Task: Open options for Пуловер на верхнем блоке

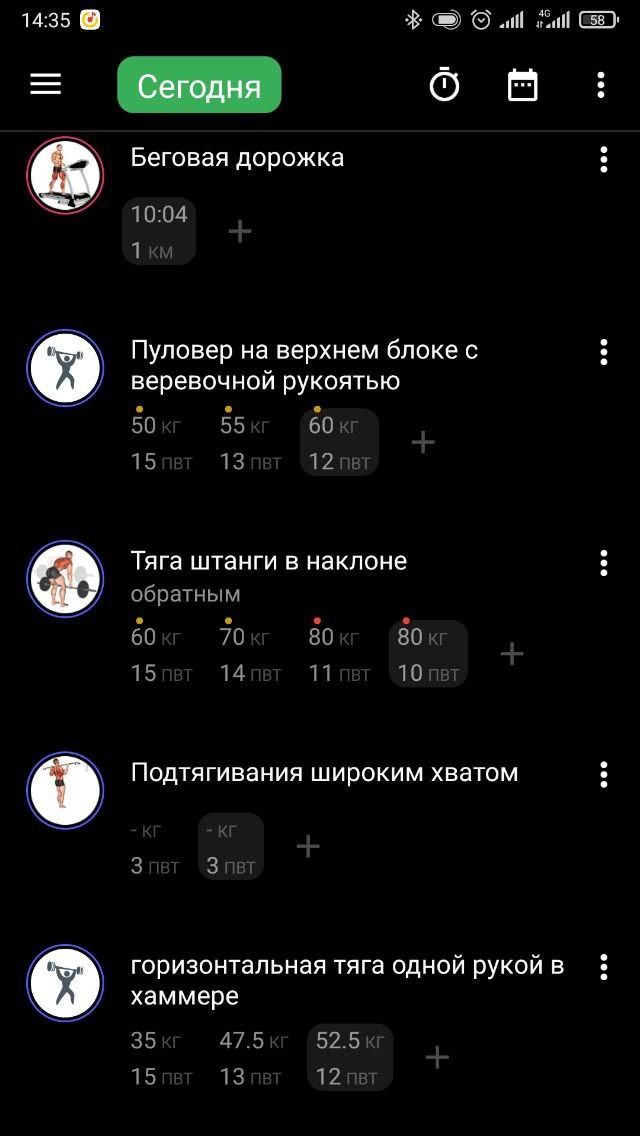Action: [x=603, y=352]
